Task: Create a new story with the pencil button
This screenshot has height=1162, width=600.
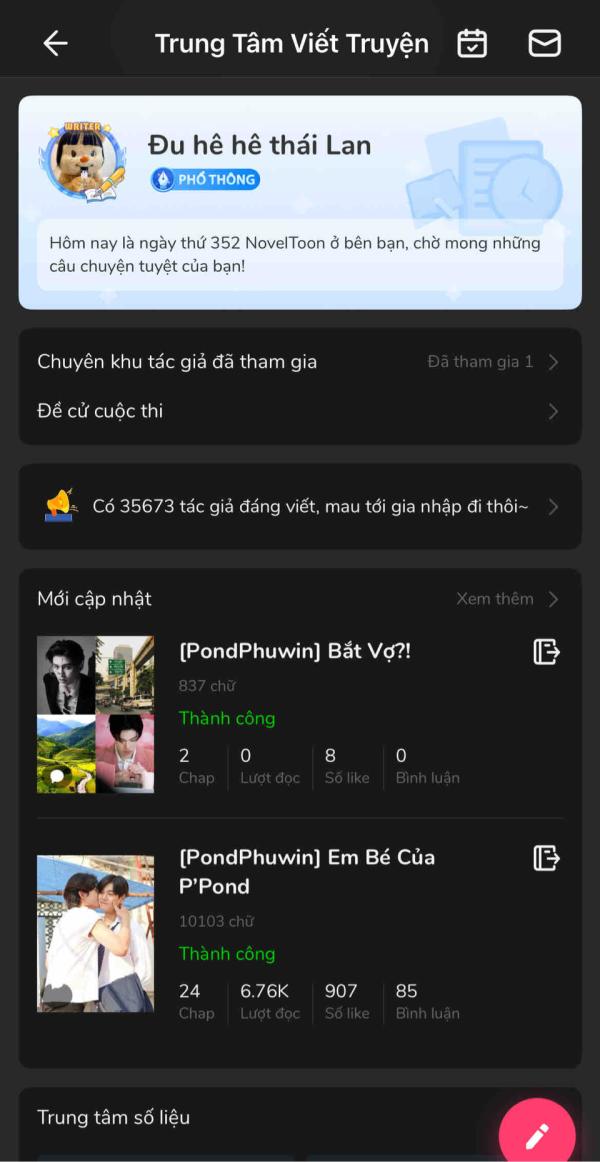Action: coord(537,1135)
